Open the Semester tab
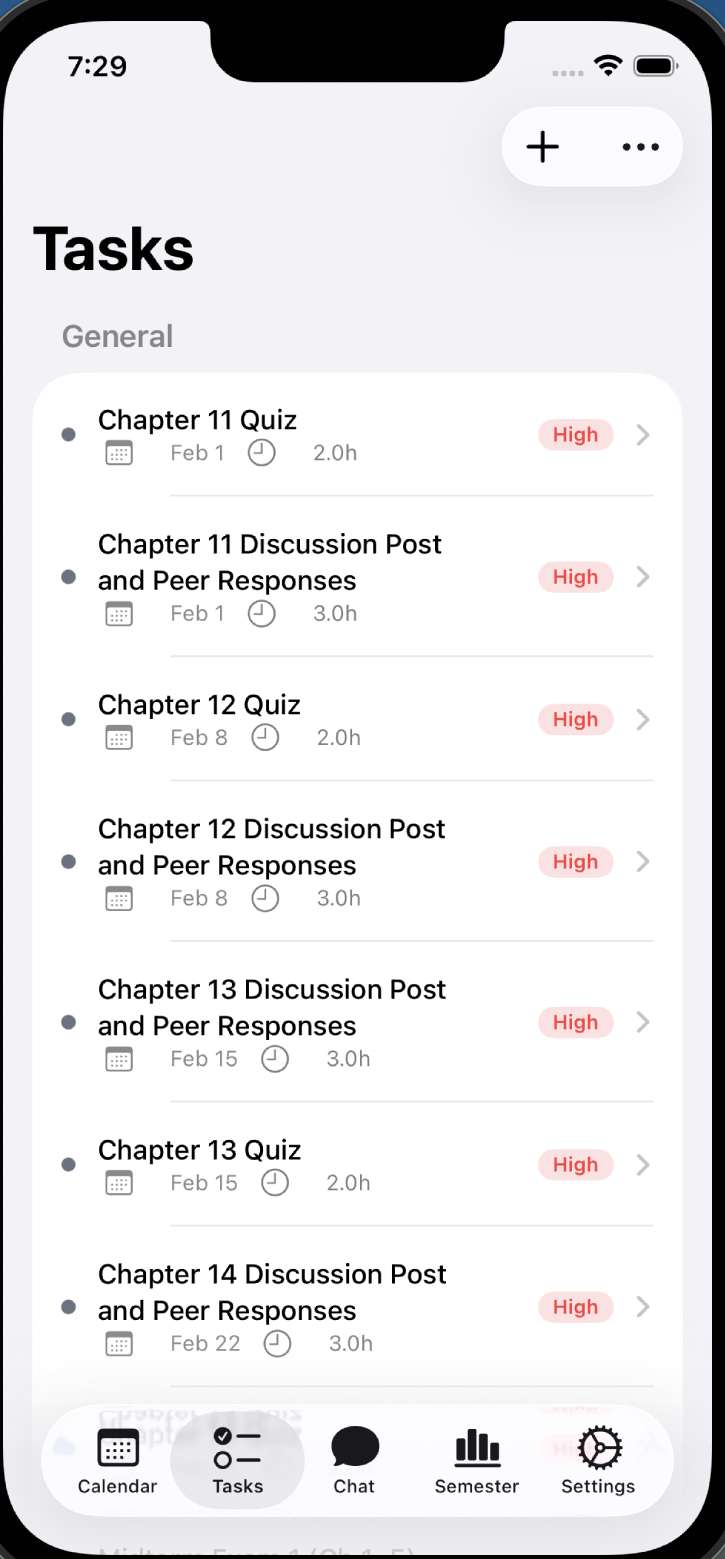This screenshot has width=725, height=1559. point(476,1460)
